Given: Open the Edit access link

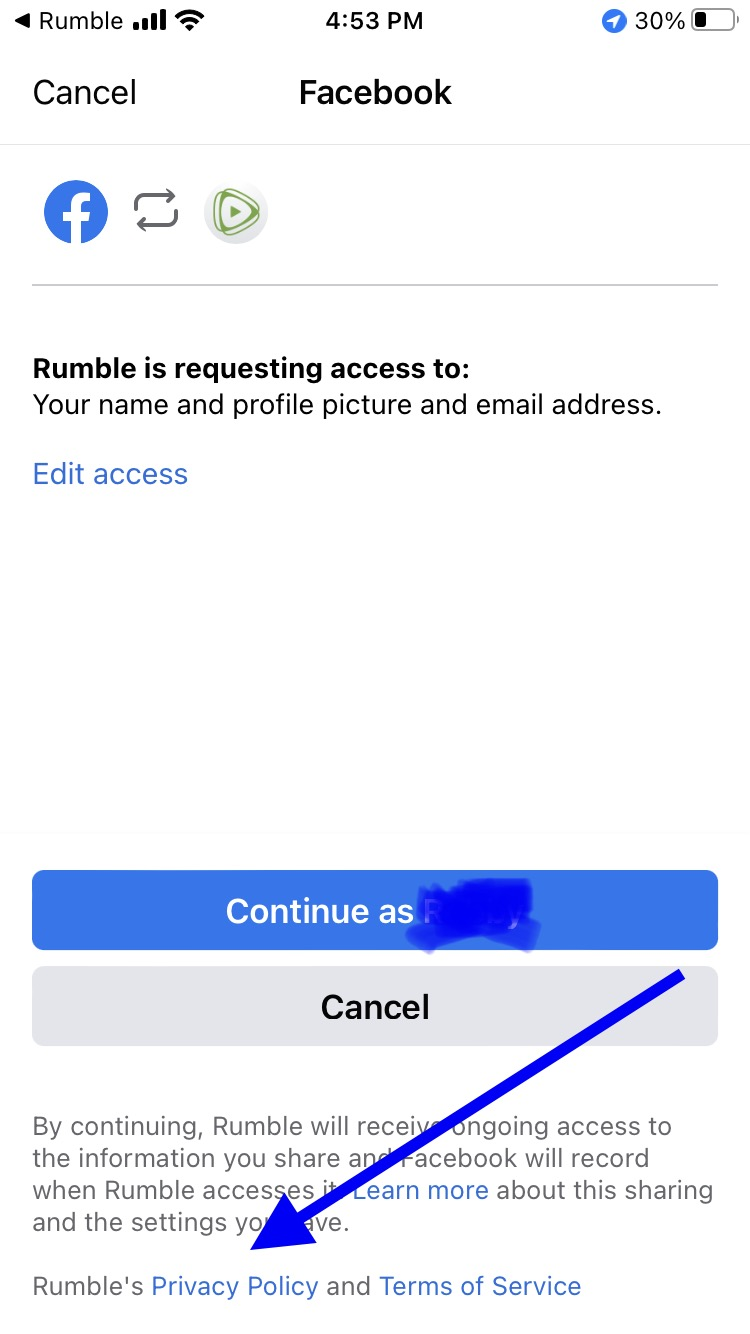Looking at the screenshot, I should tap(110, 473).
